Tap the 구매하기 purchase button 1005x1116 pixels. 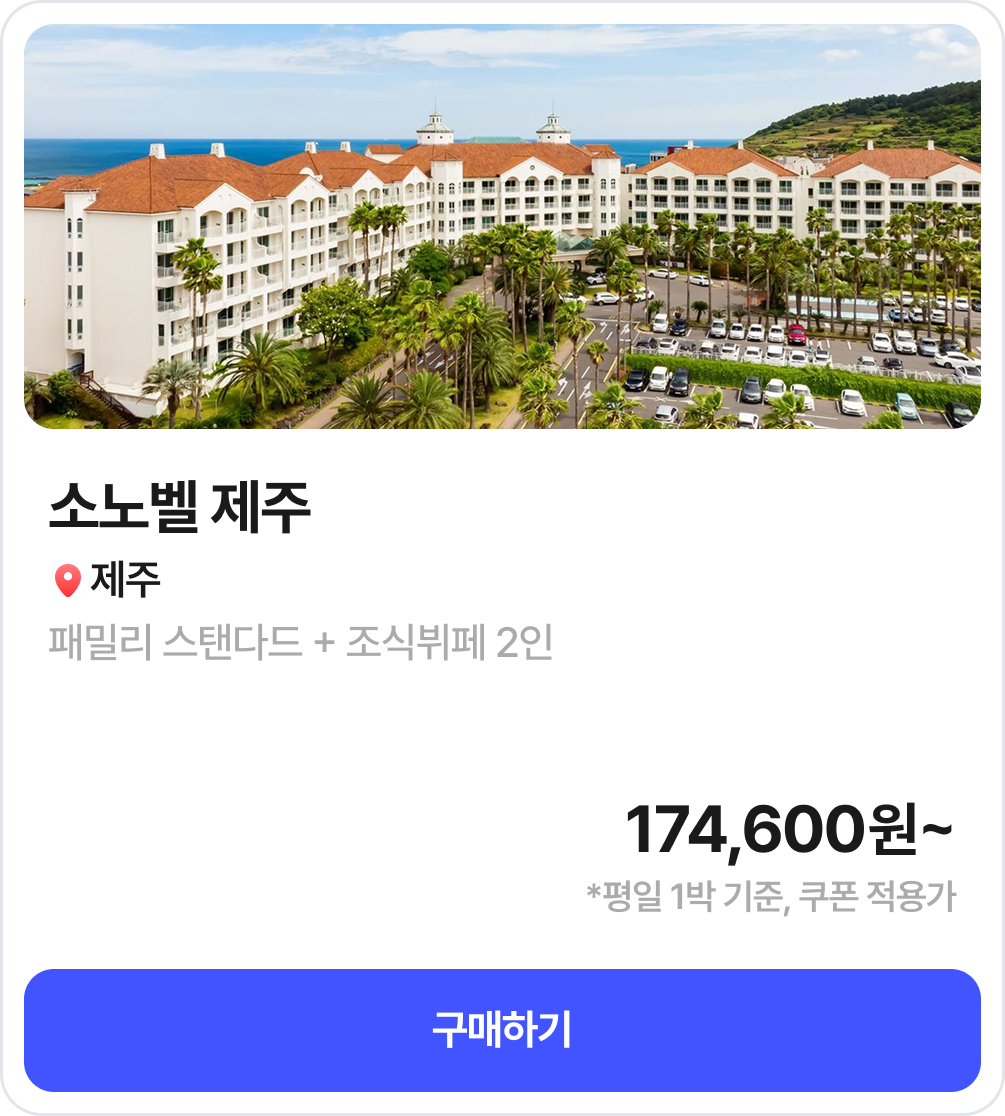(x=502, y=1030)
